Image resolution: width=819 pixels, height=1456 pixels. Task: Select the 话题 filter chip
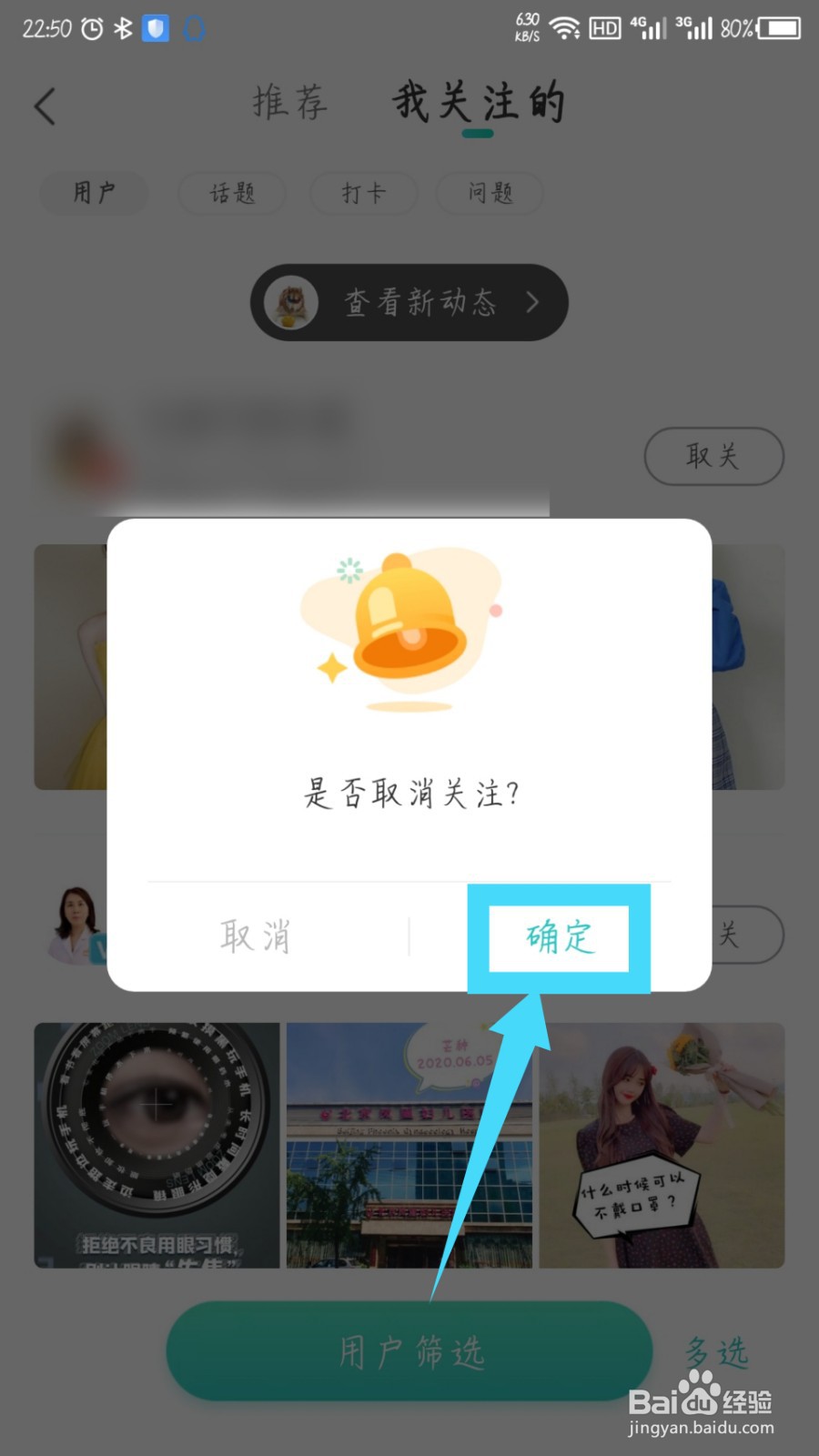click(231, 193)
